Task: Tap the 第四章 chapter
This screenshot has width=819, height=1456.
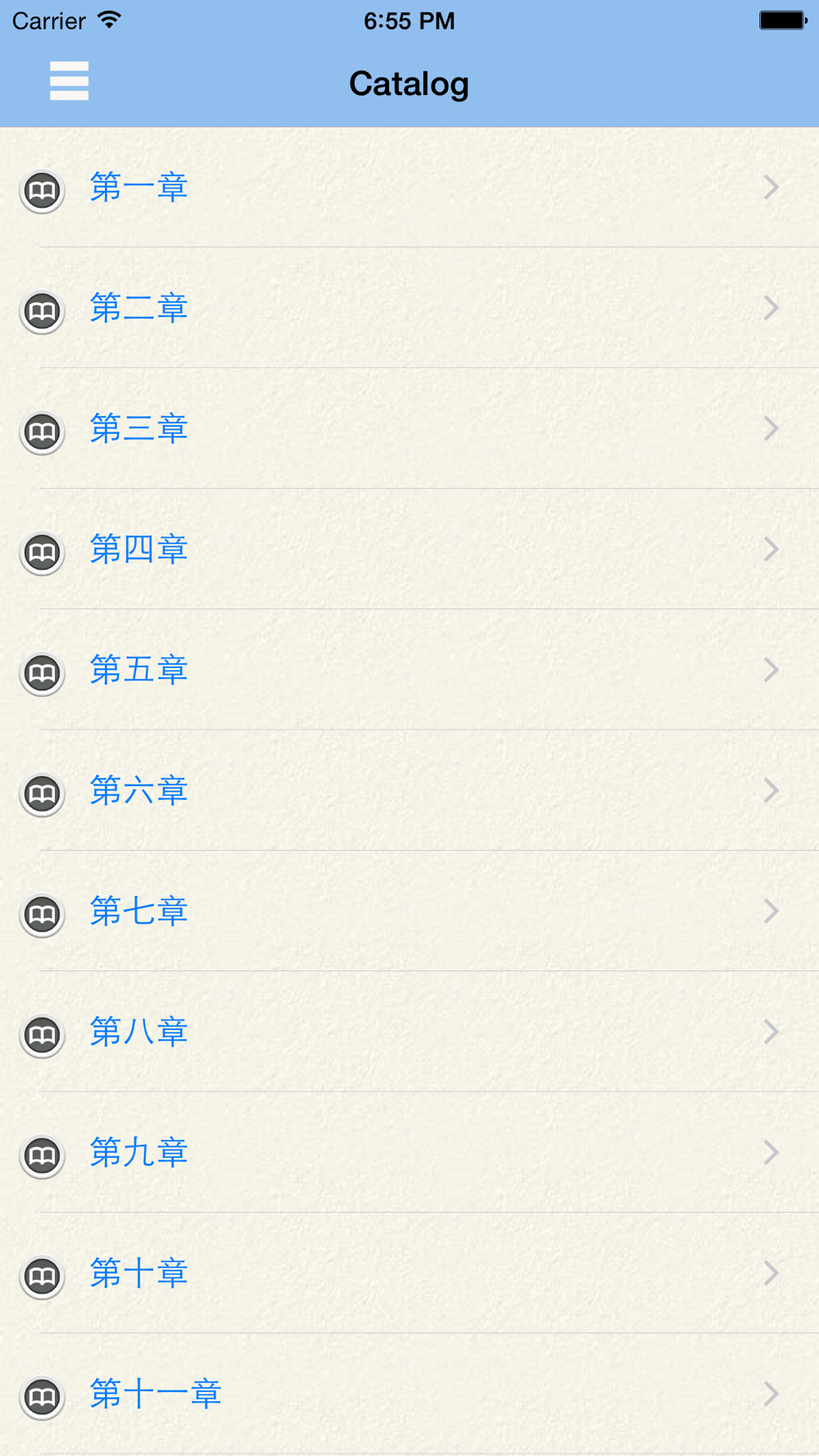Action: coord(139,549)
